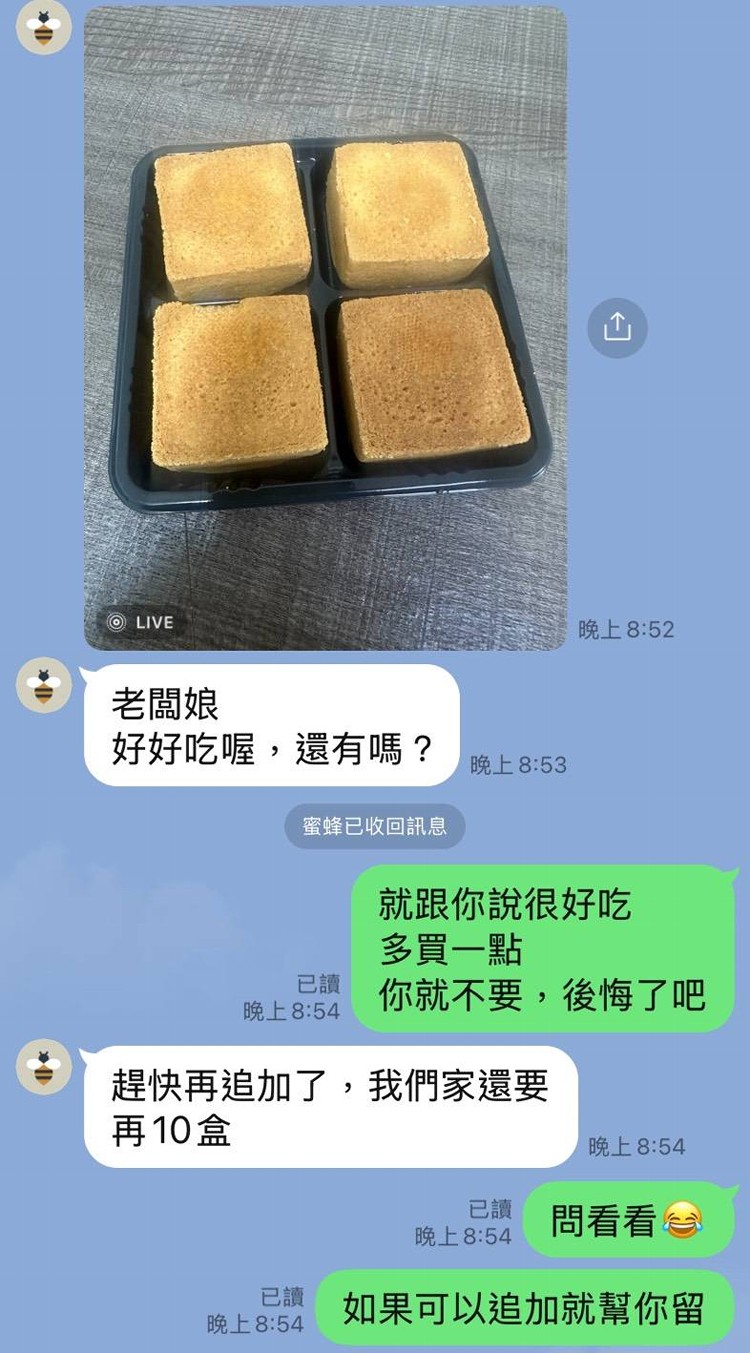
Task: Share the pineapple cake photo
Action: 617,327
